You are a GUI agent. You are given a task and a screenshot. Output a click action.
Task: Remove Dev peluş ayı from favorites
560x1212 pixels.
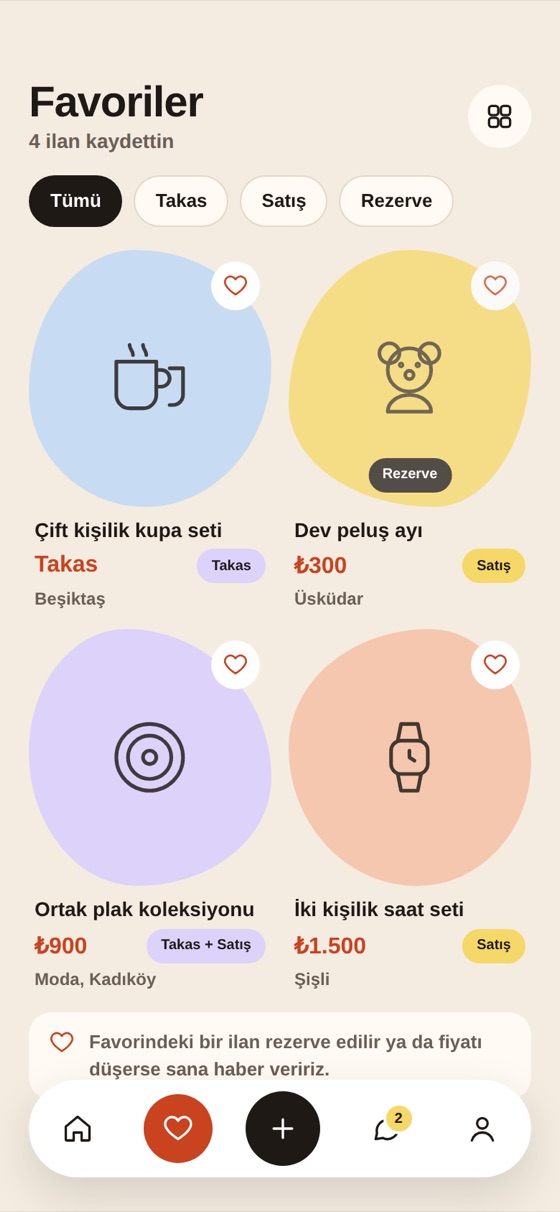click(x=495, y=286)
